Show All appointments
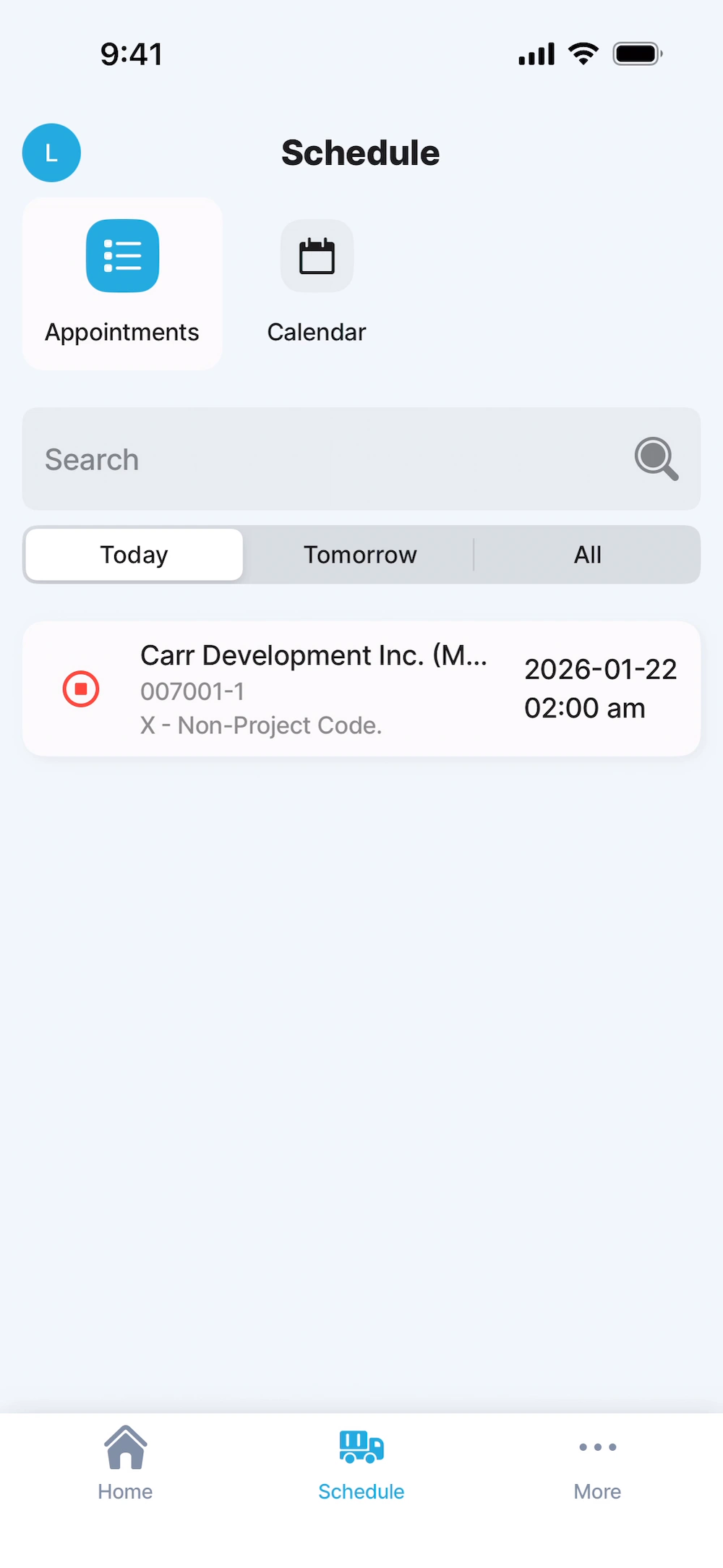The width and height of the screenshot is (723, 1568). (x=587, y=555)
